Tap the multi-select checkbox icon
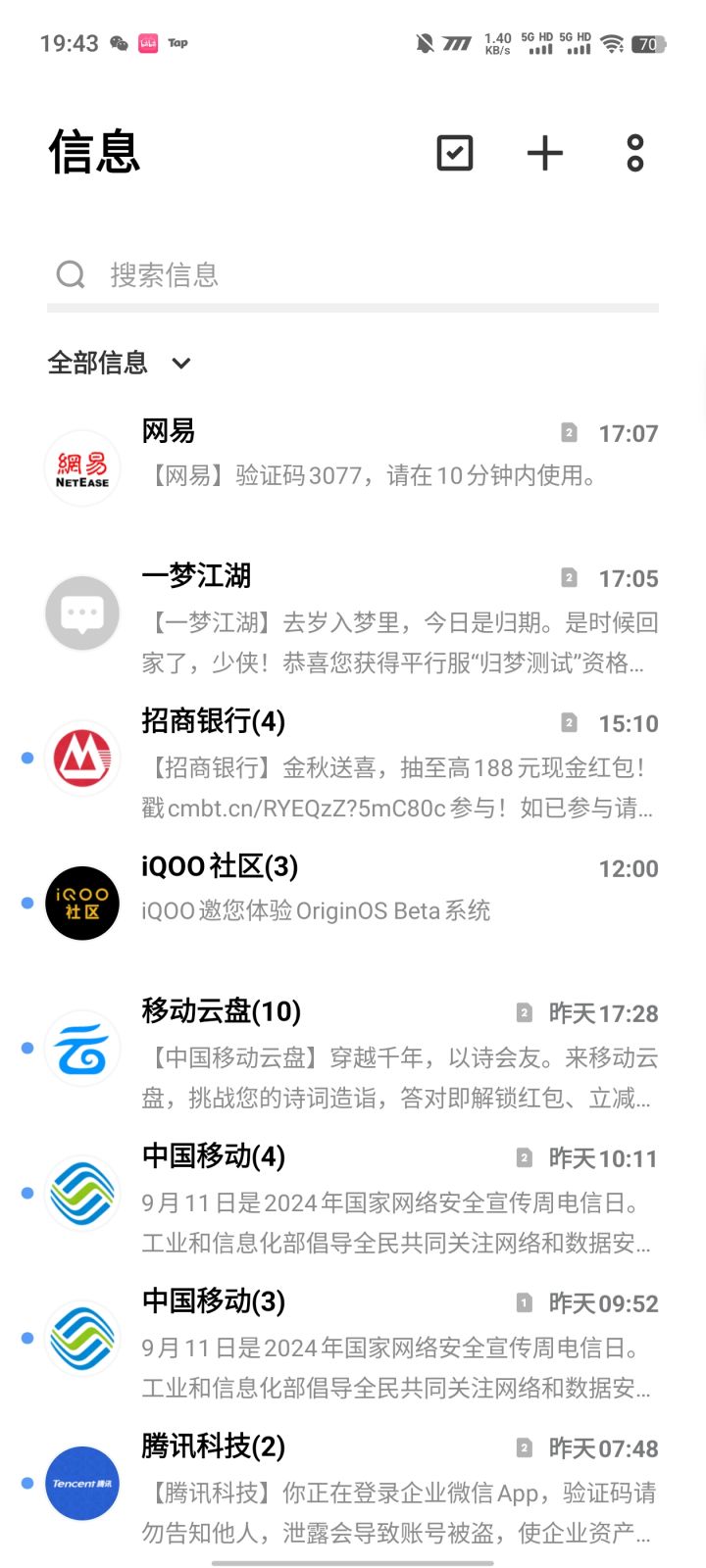706x1568 pixels. (454, 153)
